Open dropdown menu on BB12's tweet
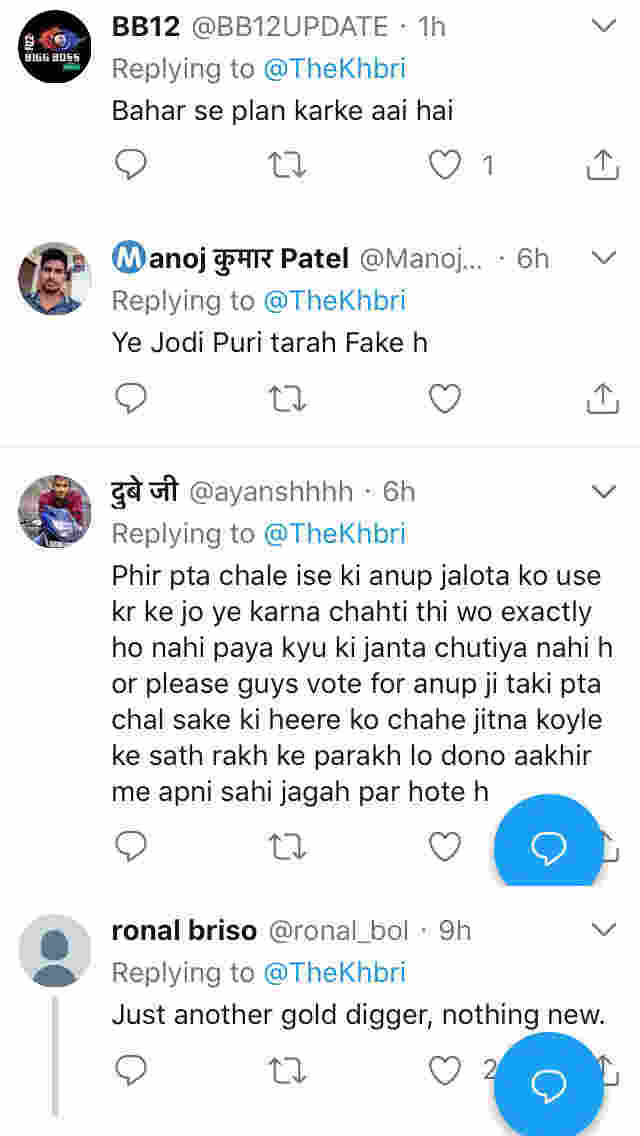This screenshot has width=640, height=1136. [x=604, y=27]
